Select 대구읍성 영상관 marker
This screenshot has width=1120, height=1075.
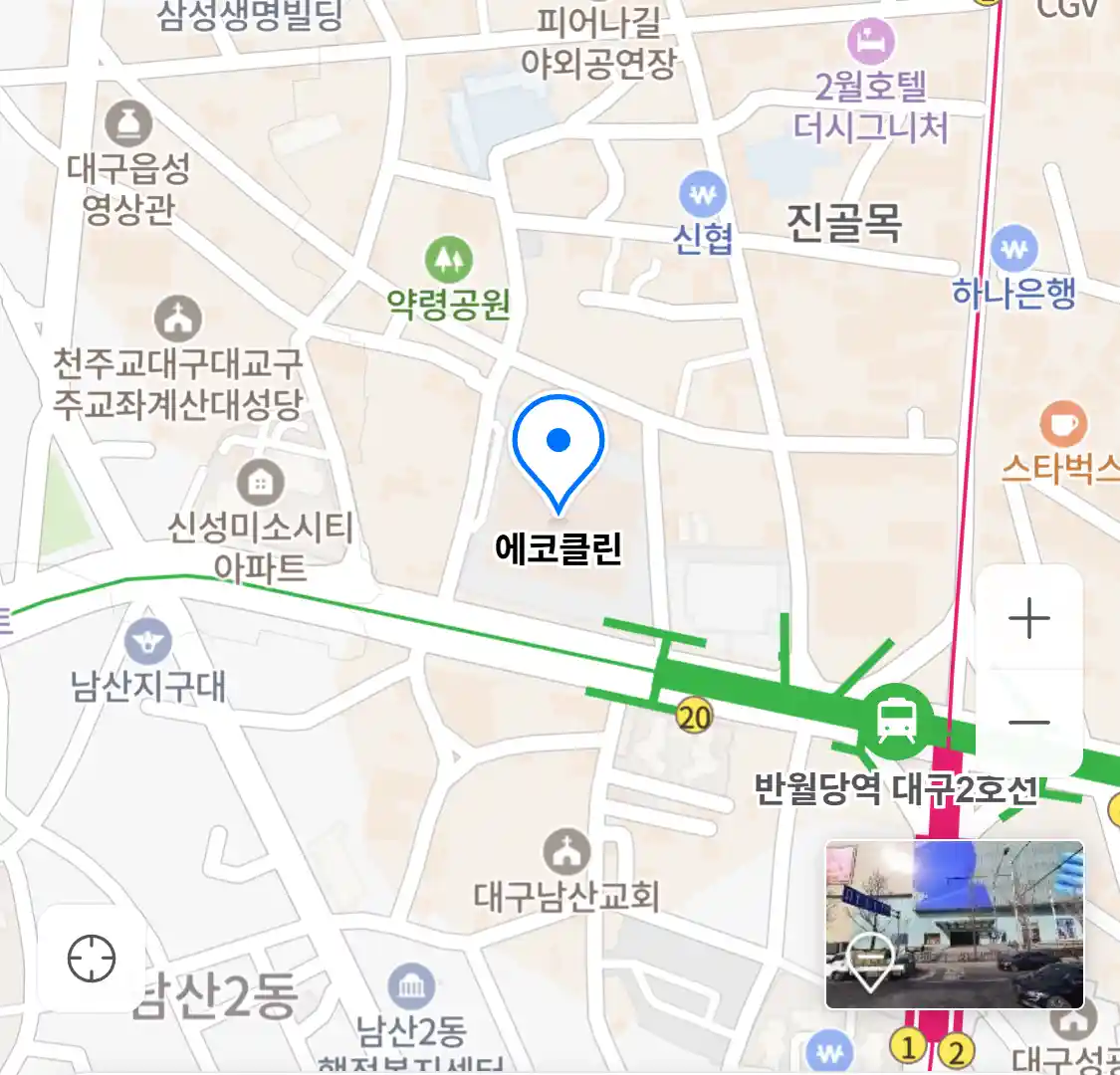[128, 124]
